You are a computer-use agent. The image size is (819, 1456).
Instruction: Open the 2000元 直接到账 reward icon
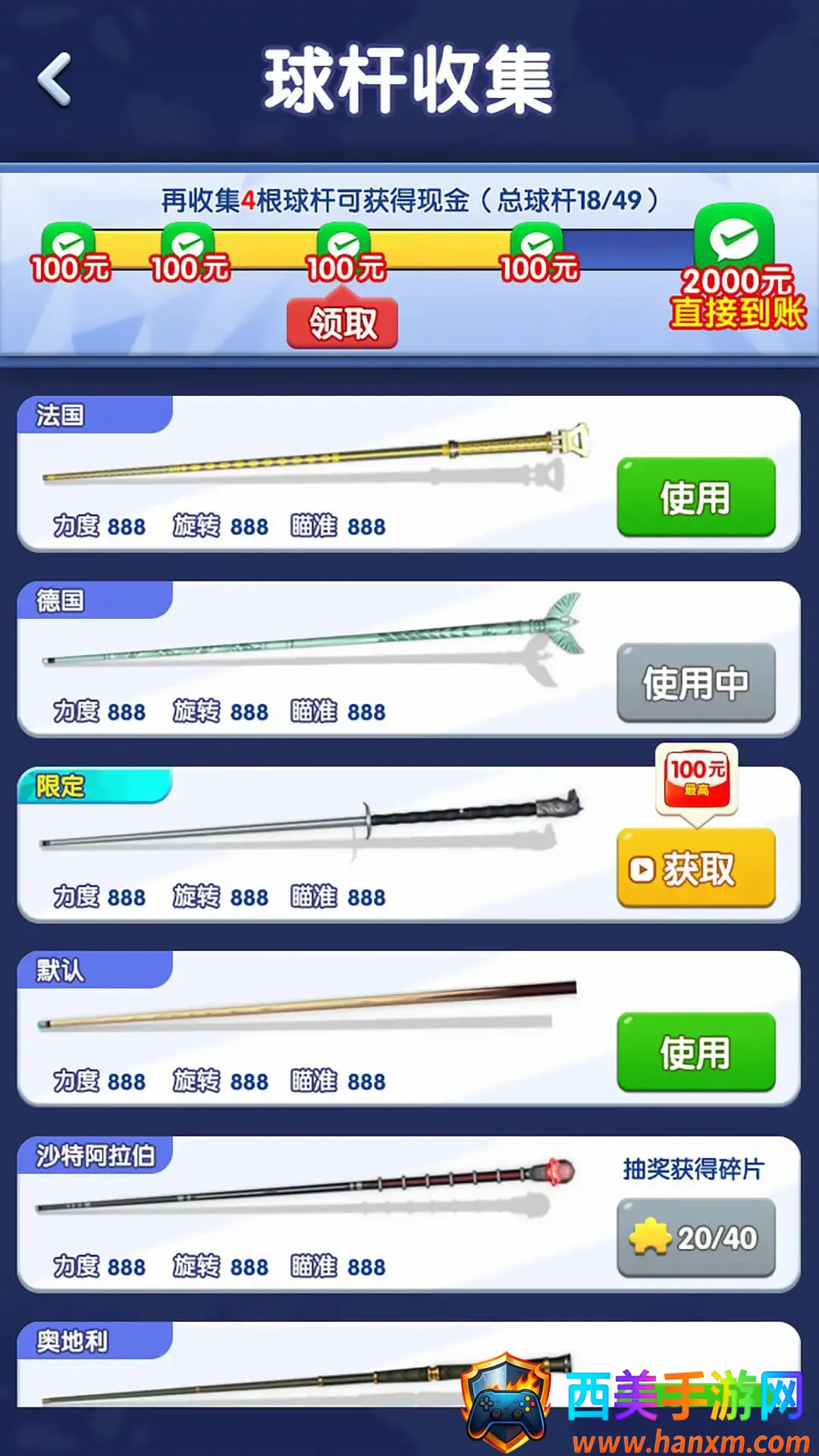point(735,265)
